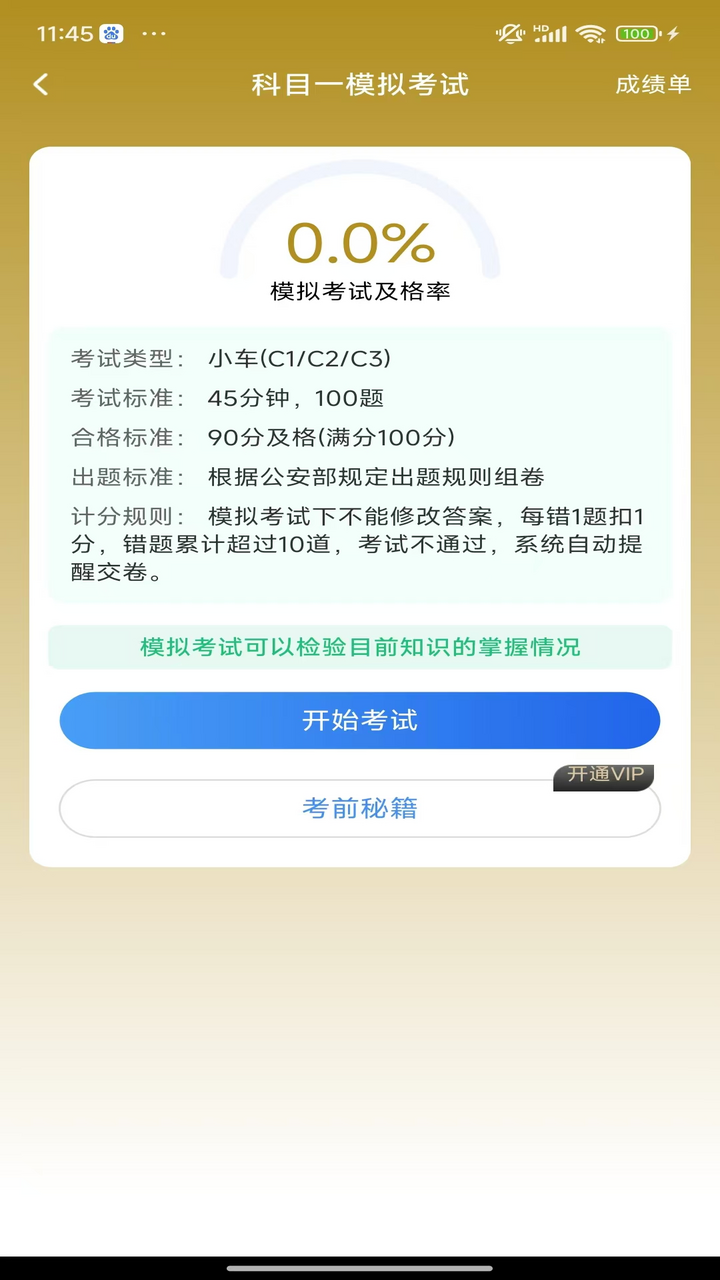Tap the 科目一模拟考试 title
This screenshot has height=1280, width=720.
tap(360, 85)
